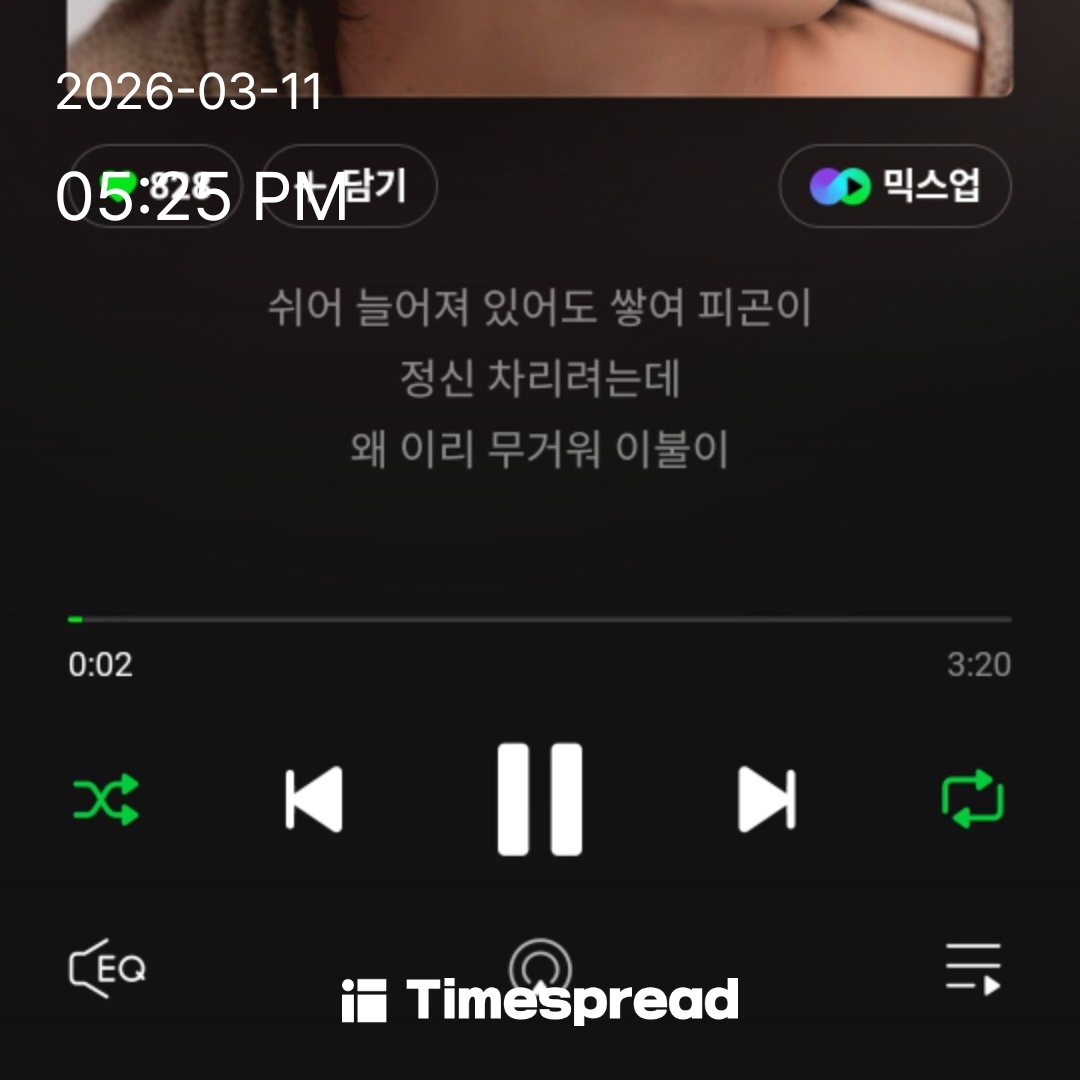1080x1080 pixels.
Task: Pause the current song
Action: 540,799
